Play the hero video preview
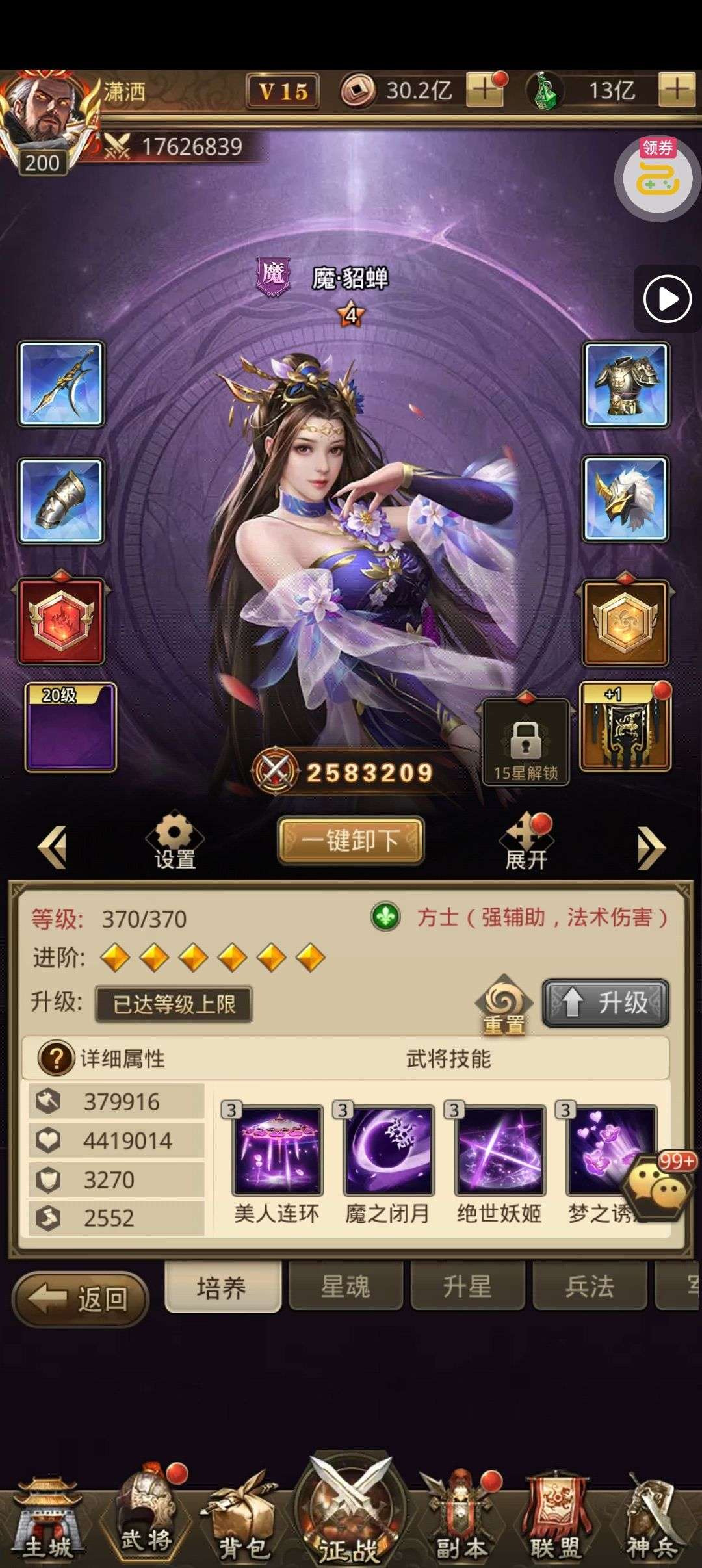The height and width of the screenshot is (1568, 702). [x=667, y=300]
